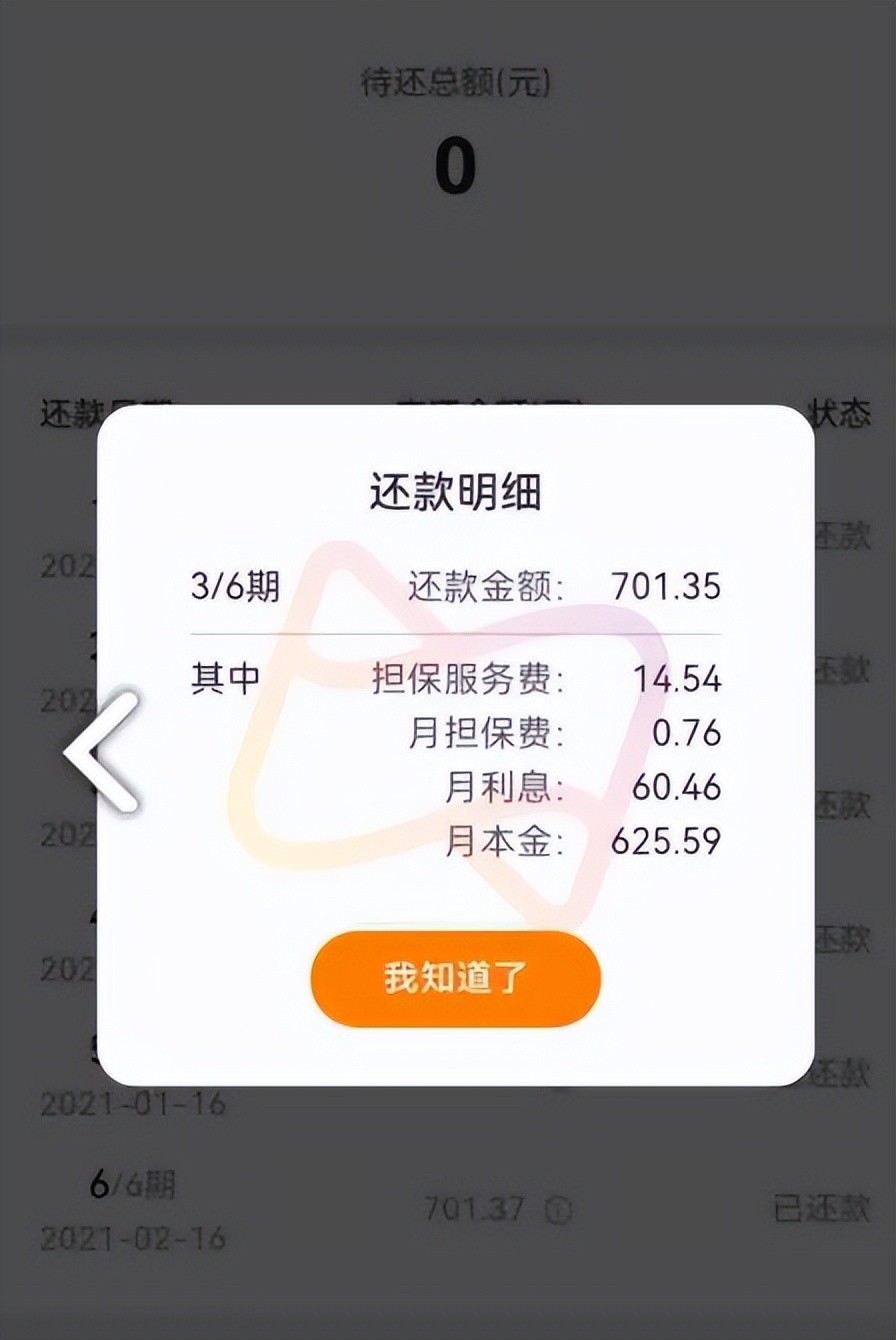Select the 6/6期 installment row

click(130, 1183)
